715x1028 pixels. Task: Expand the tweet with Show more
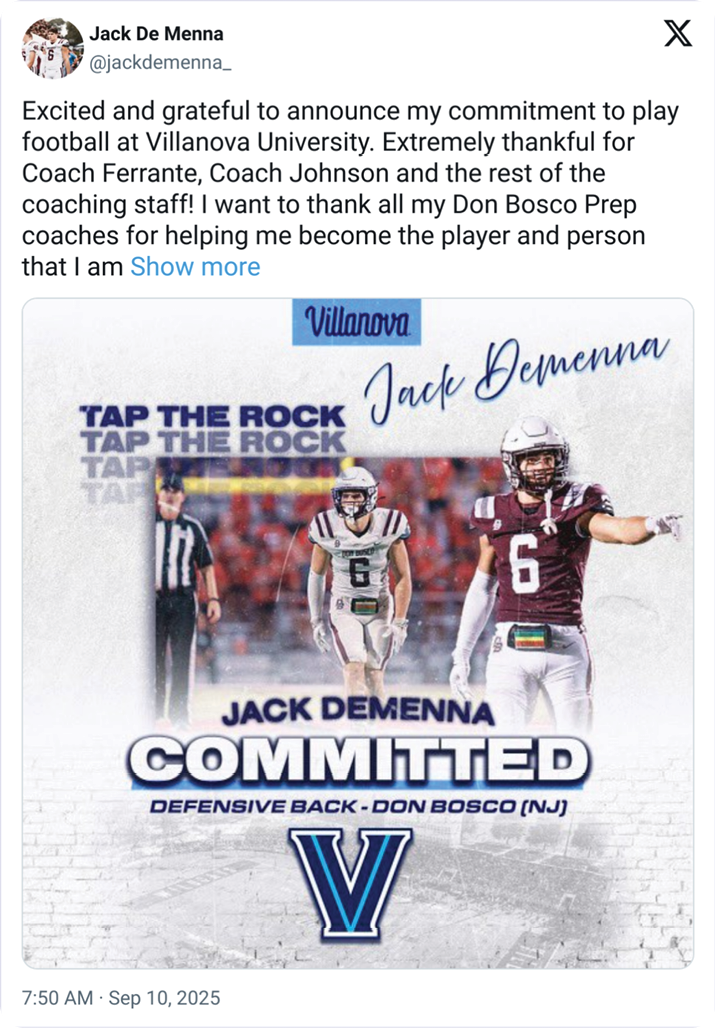tap(195, 267)
